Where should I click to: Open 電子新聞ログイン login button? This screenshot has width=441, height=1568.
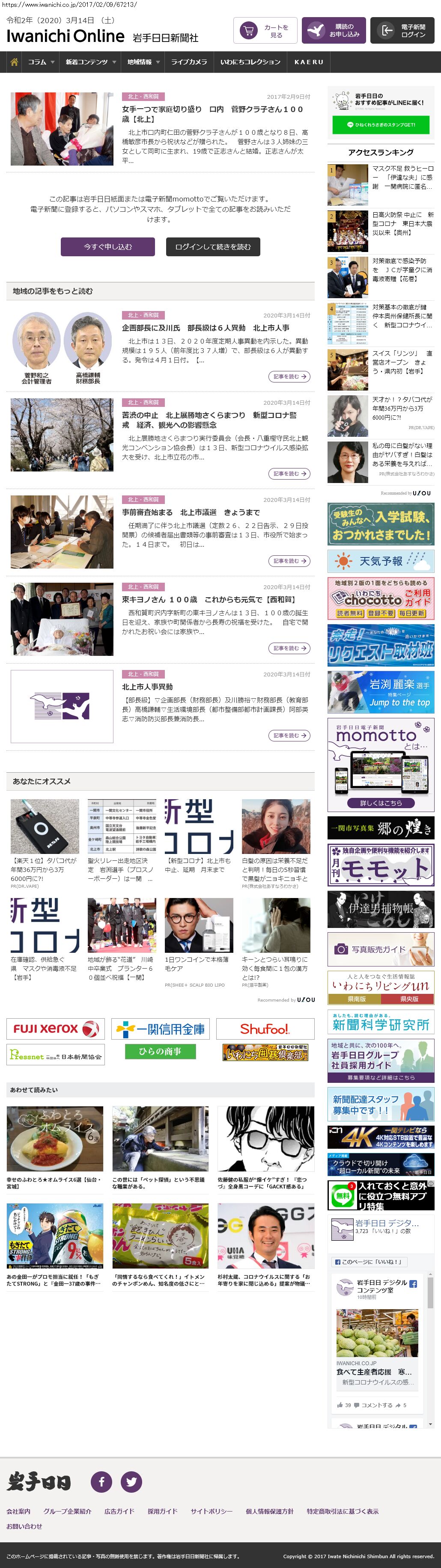tap(402, 30)
